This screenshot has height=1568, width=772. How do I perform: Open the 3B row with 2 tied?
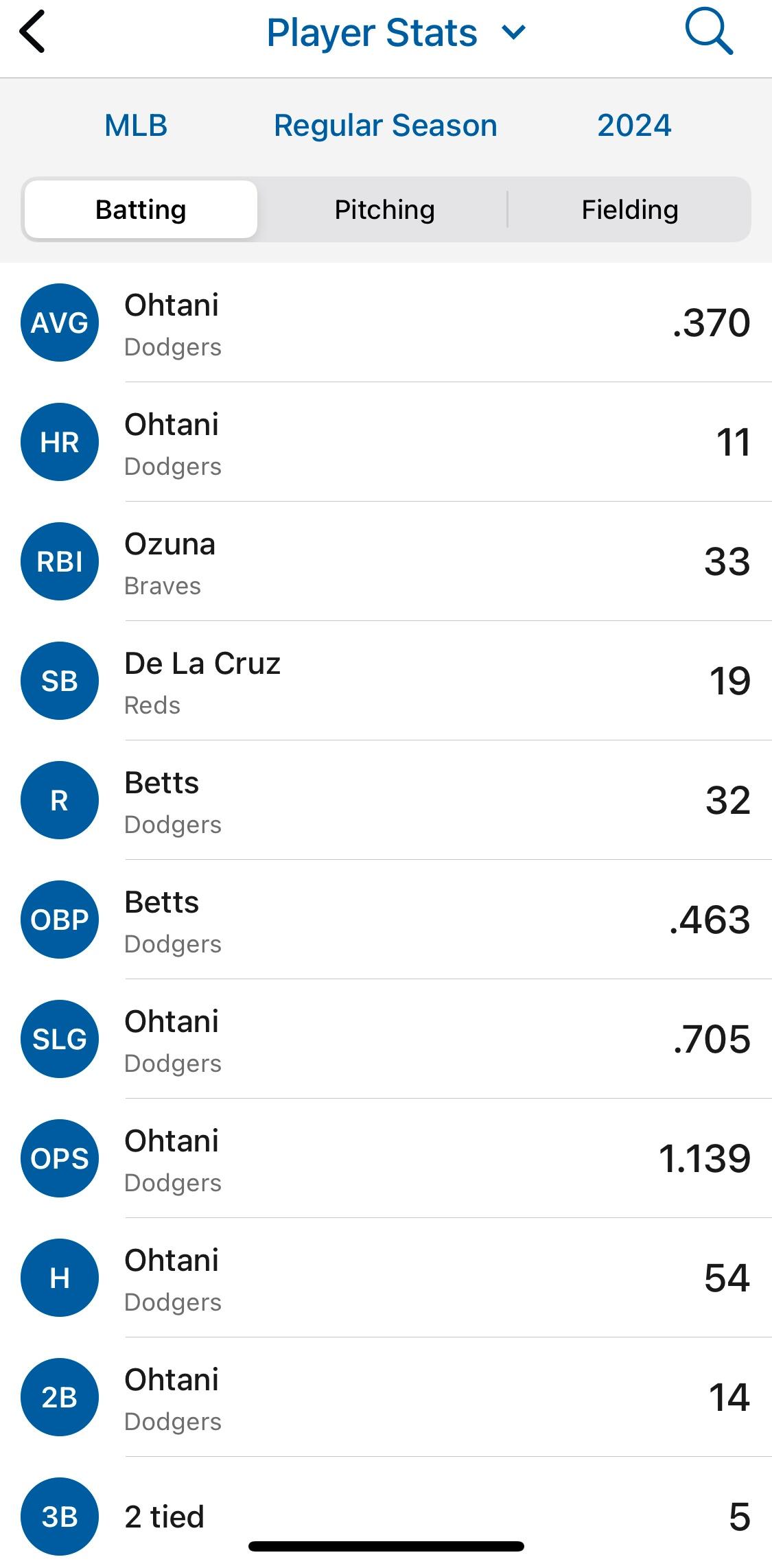386,1513
